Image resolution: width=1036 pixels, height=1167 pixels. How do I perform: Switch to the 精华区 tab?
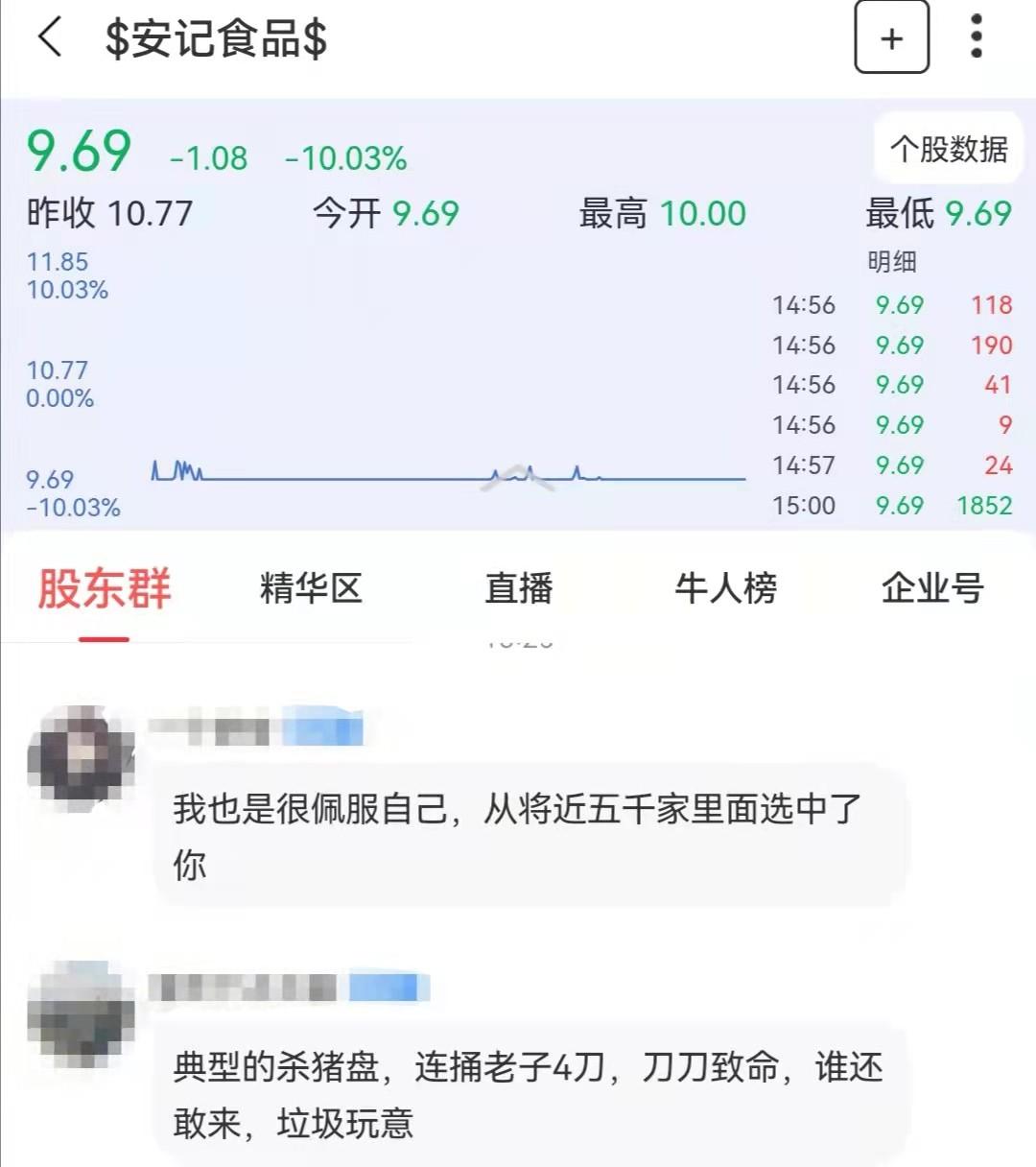point(311,588)
